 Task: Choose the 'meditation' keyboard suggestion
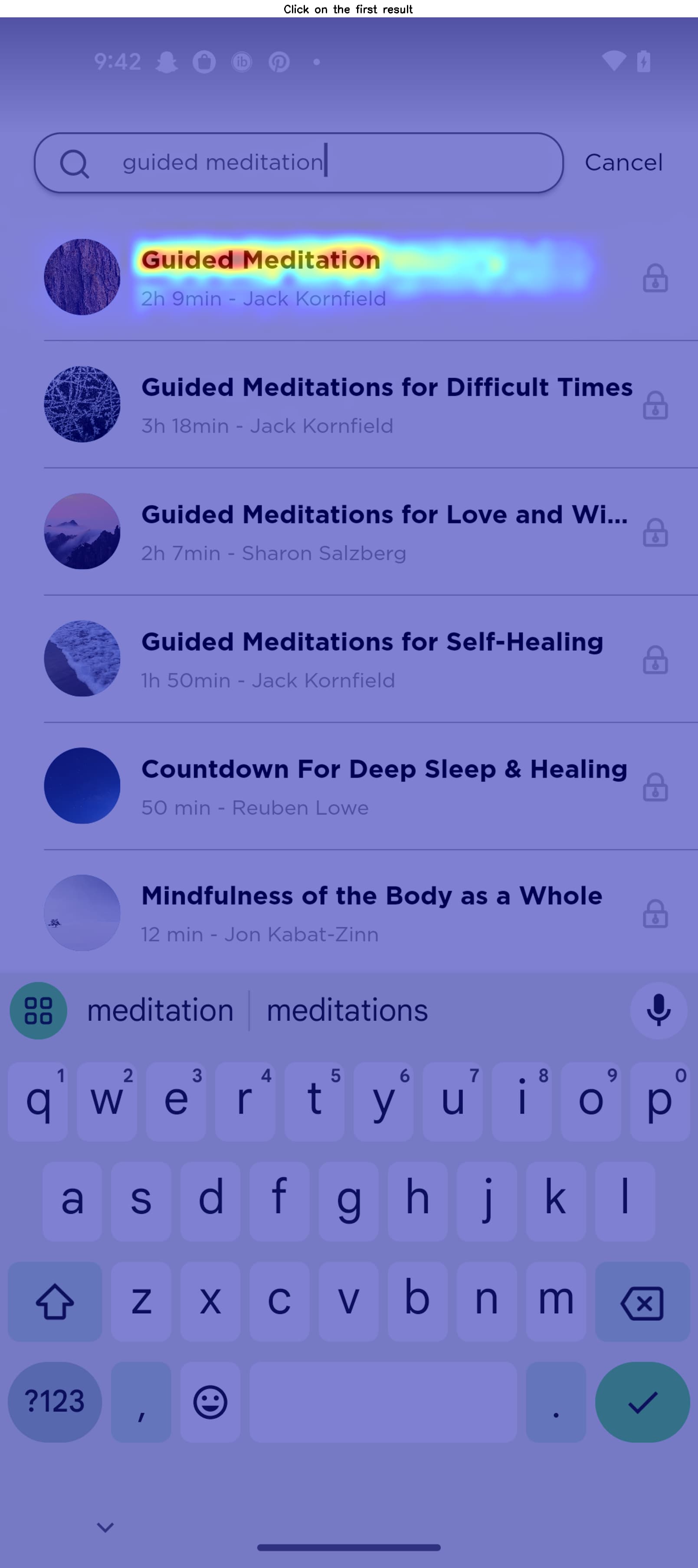pos(160,1011)
